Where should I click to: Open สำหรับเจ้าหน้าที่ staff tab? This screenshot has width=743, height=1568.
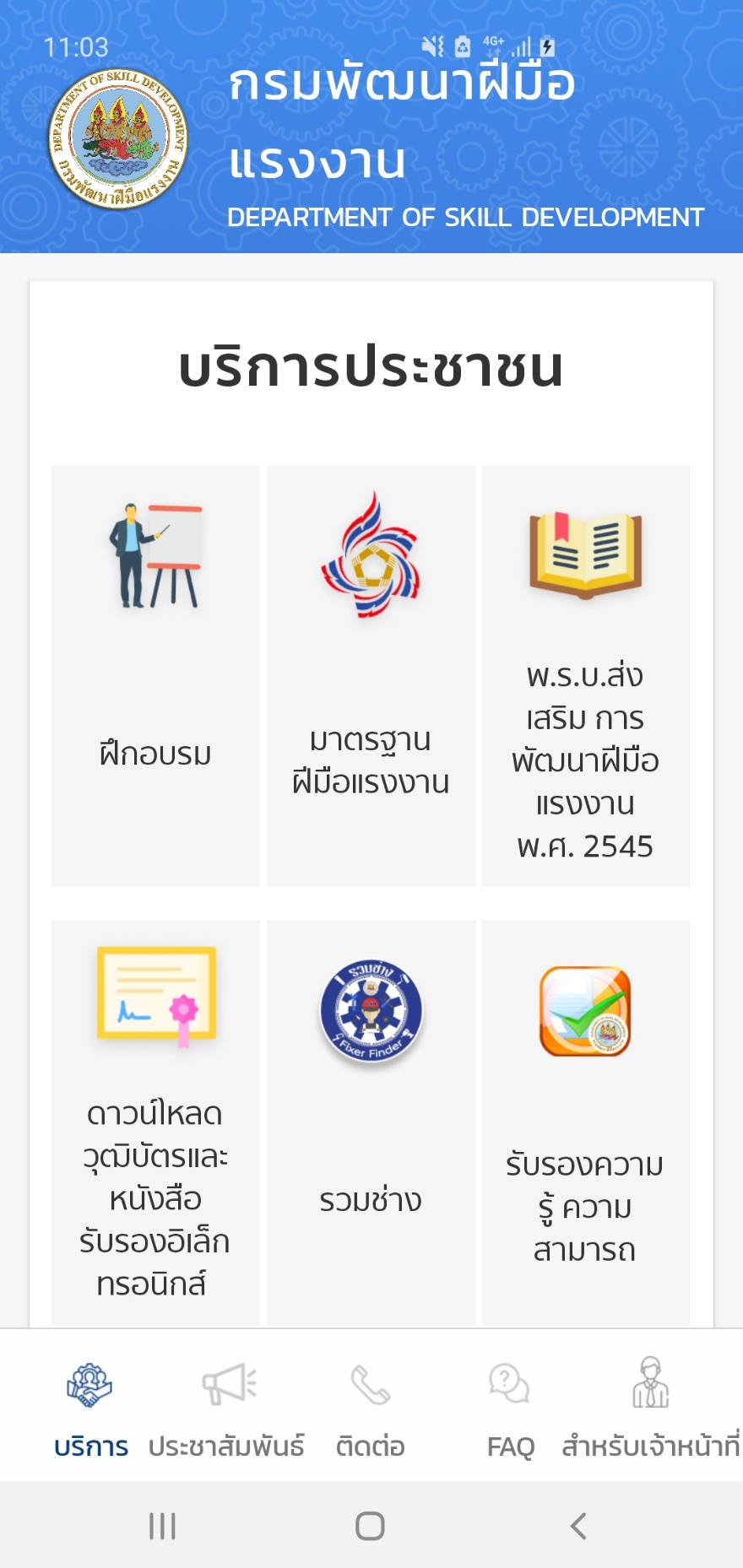(x=650, y=1407)
